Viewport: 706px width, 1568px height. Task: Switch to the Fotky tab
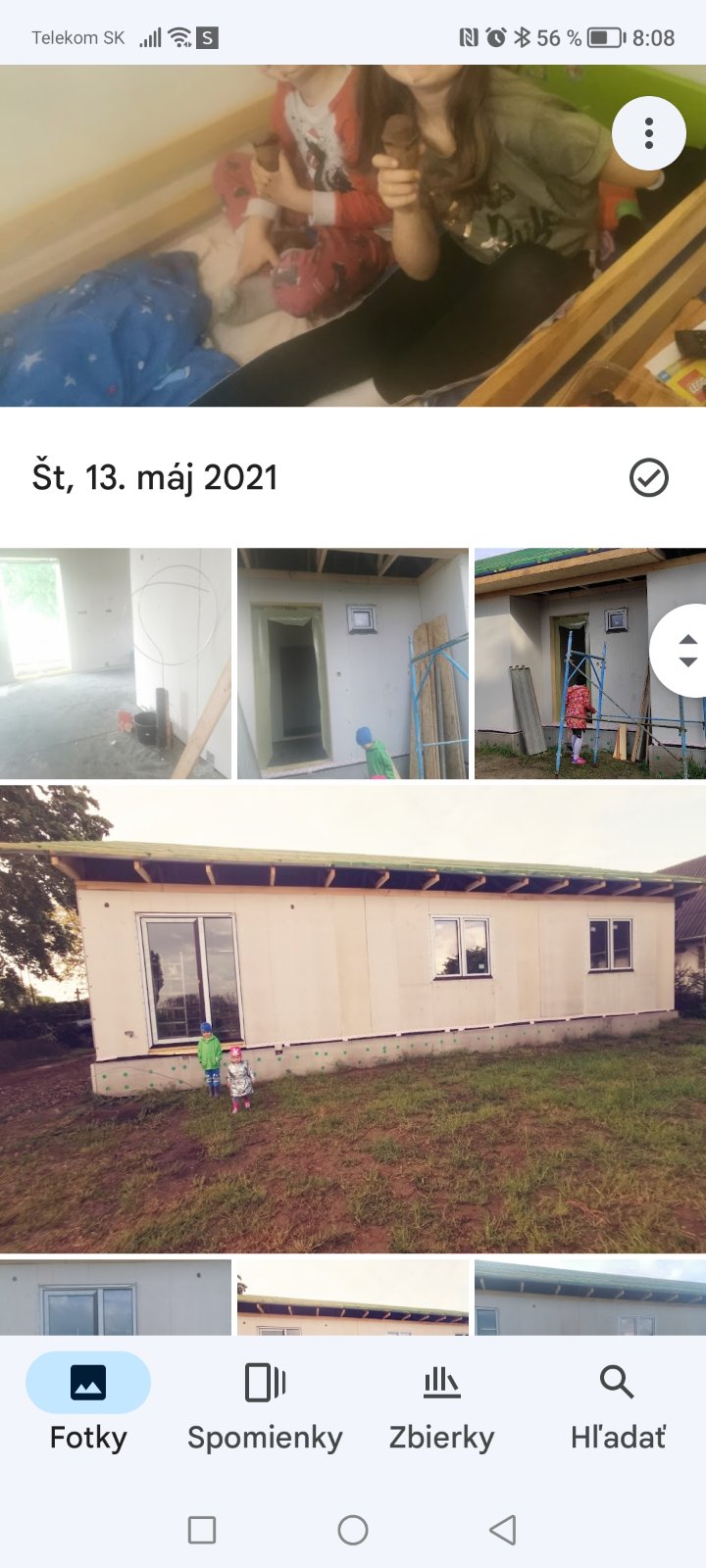tap(88, 1403)
